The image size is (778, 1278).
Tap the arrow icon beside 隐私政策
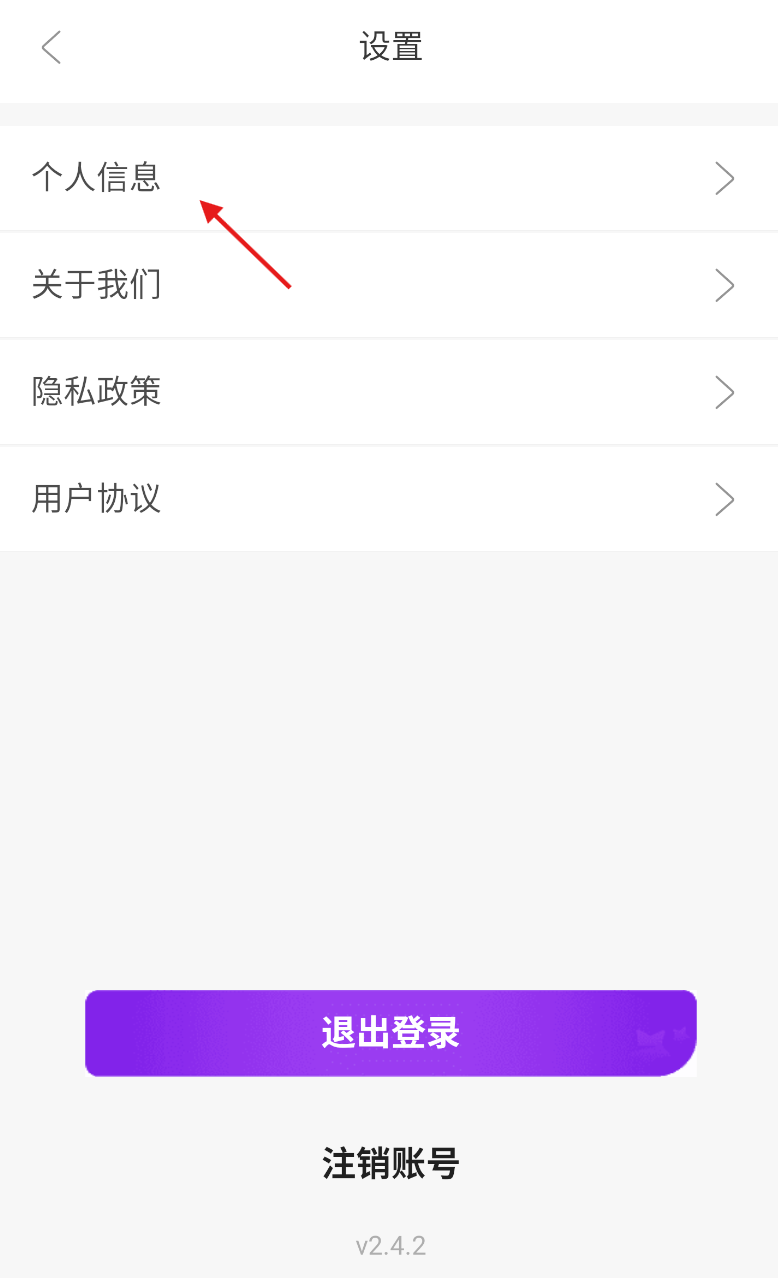point(724,392)
